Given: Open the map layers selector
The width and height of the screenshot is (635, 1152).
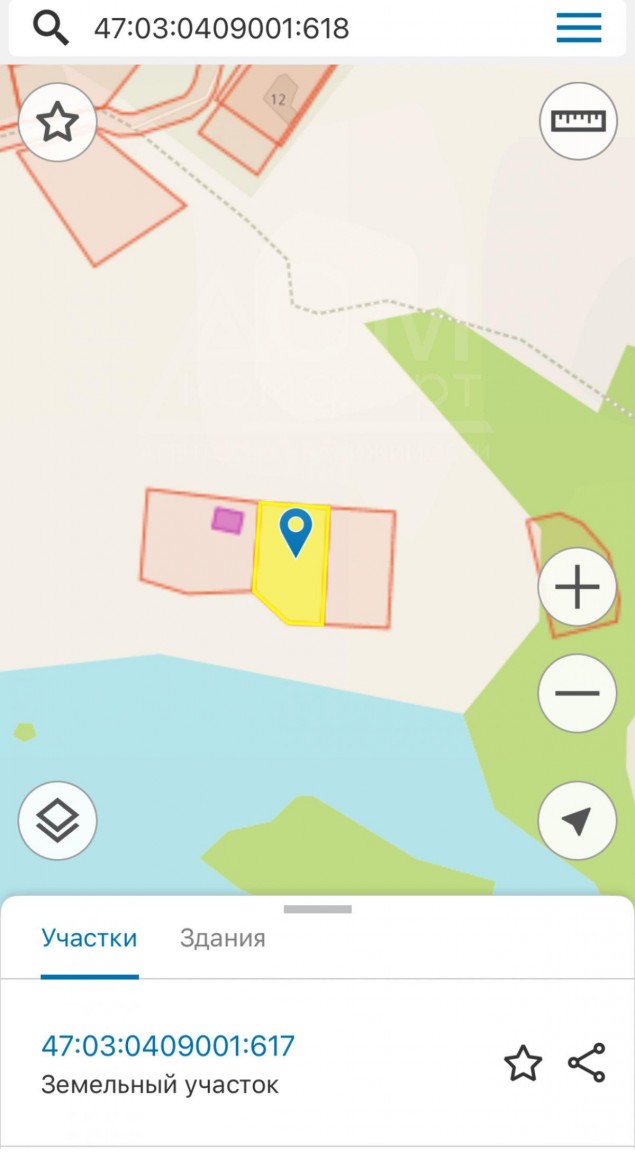Looking at the screenshot, I should (x=57, y=821).
